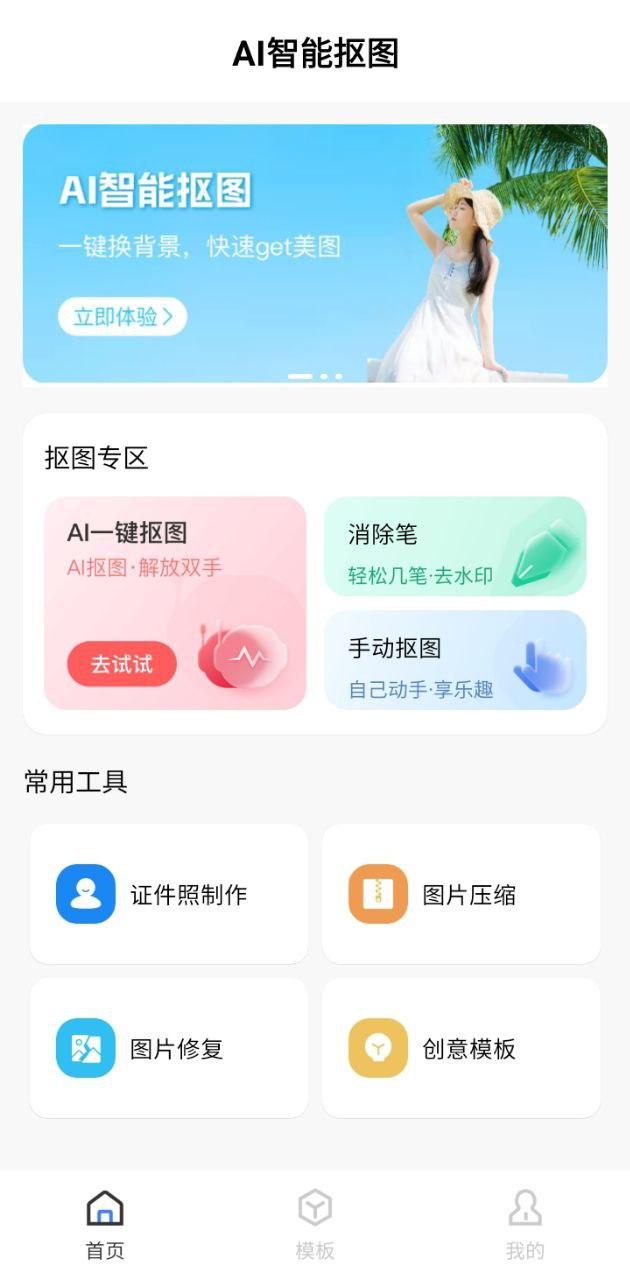Go to the 我的 profile tab
The width and height of the screenshot is (630, 1280).
525,1224
